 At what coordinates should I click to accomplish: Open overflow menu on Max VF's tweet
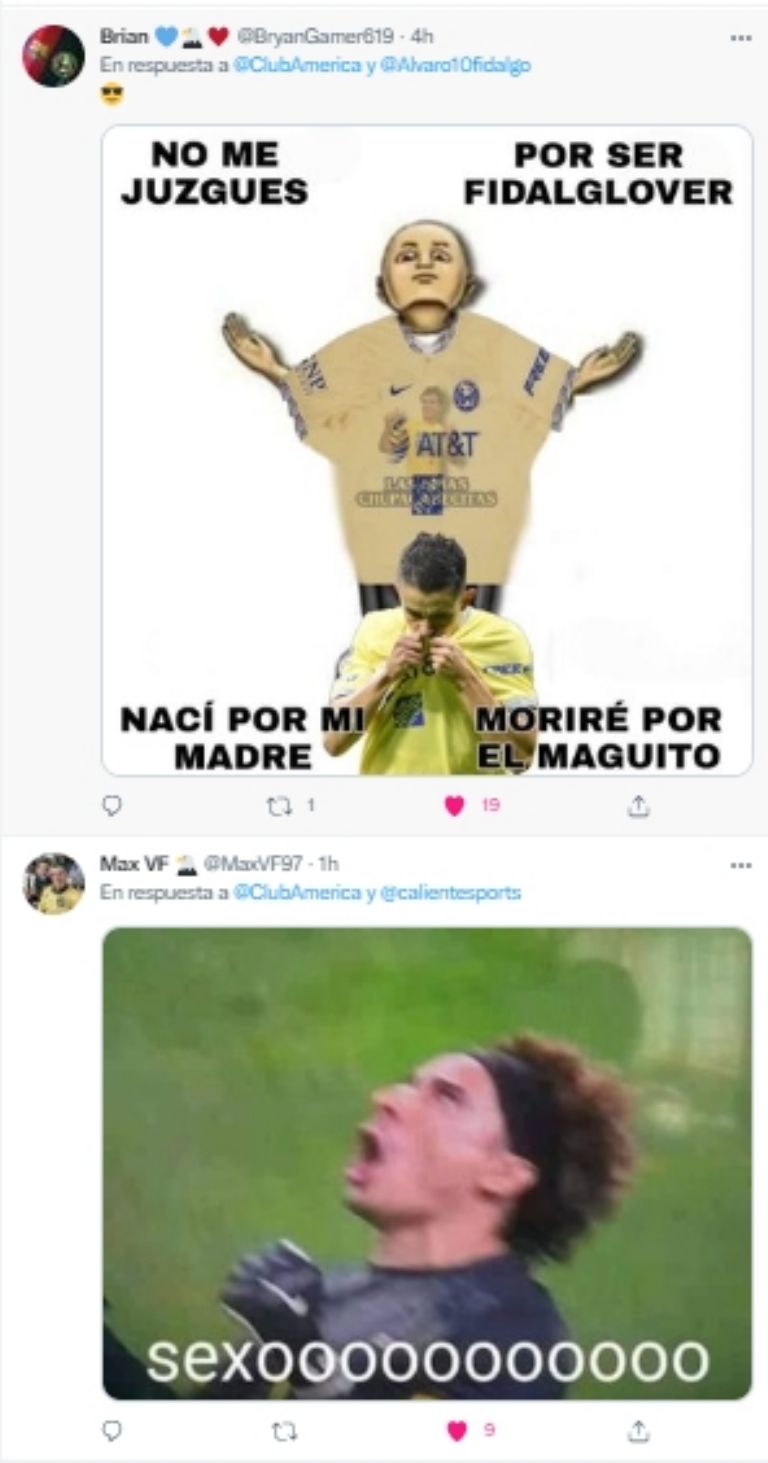coord(740,865)
